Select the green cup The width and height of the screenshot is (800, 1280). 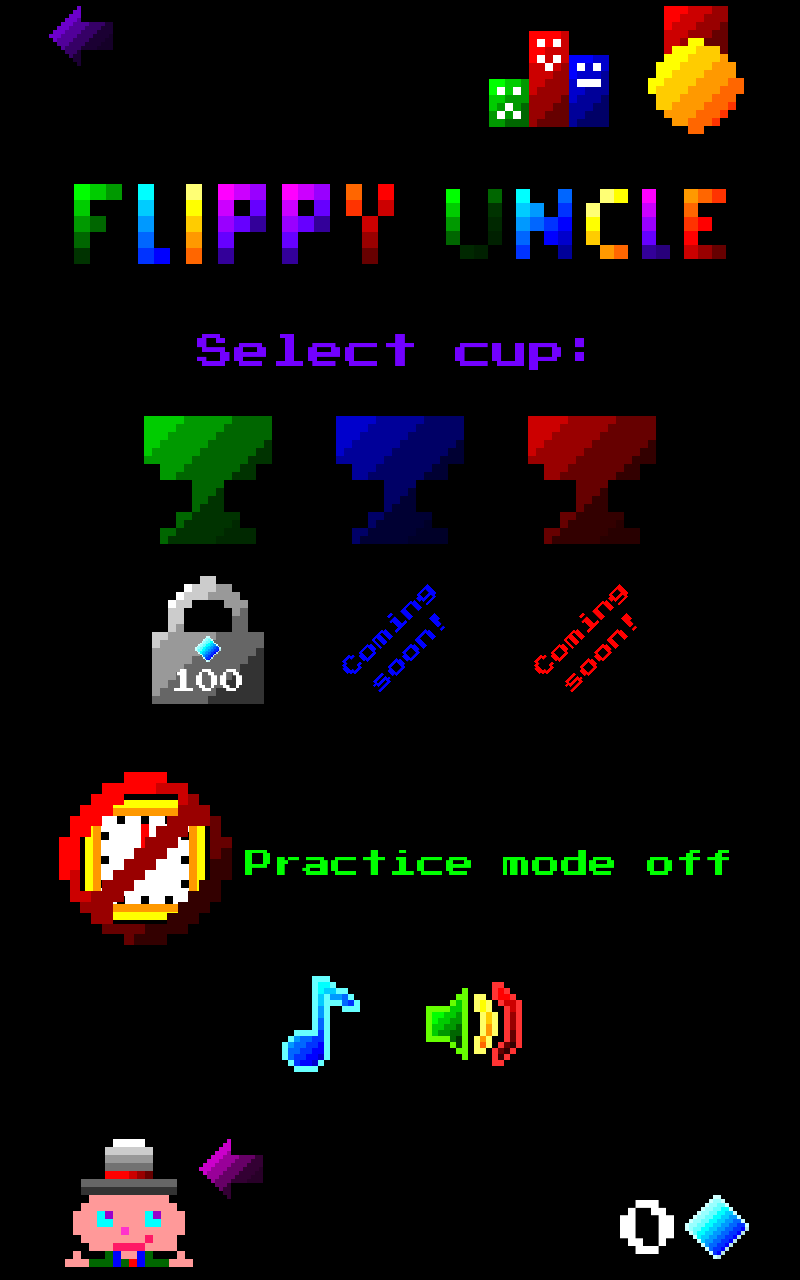coord(208,479)
